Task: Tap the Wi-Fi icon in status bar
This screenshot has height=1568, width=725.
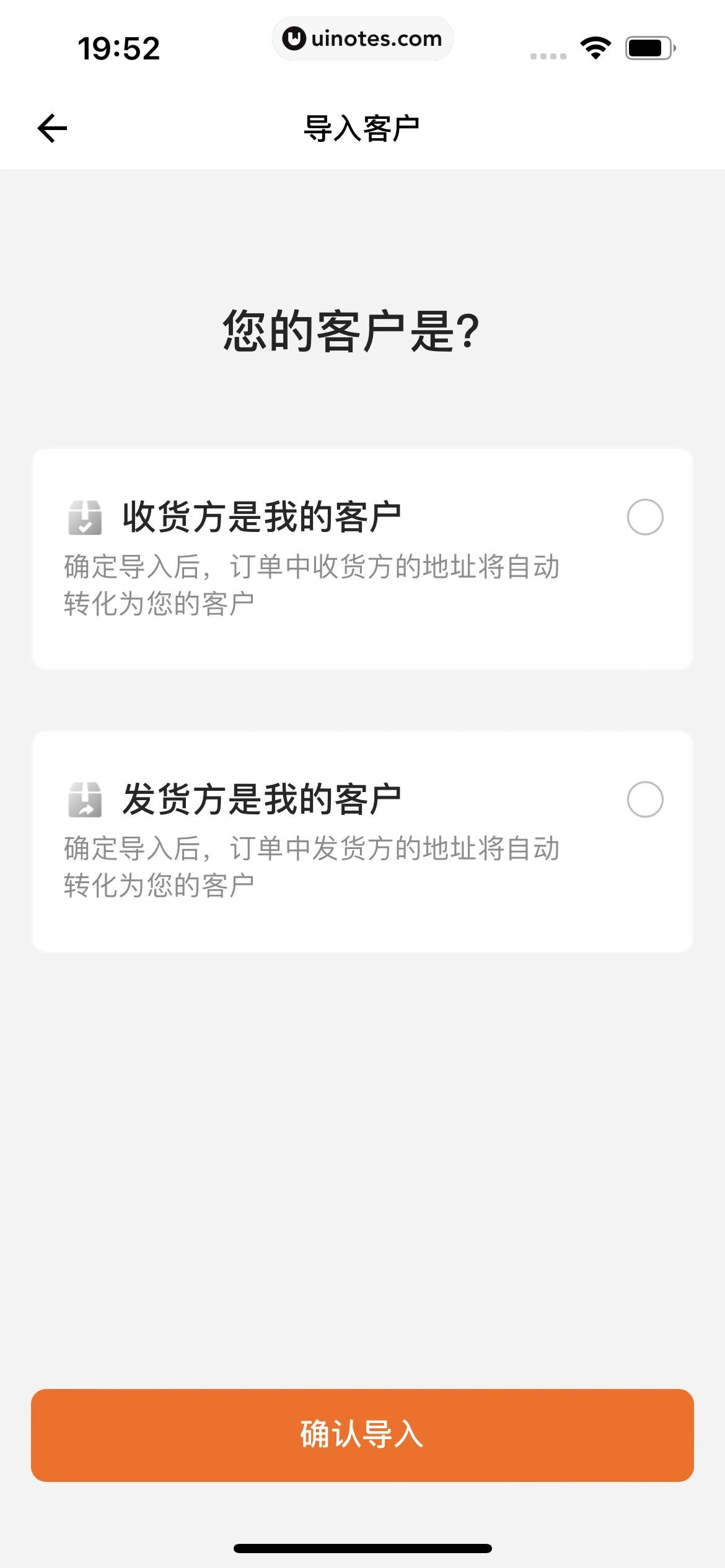Action: tap(594, 48)
